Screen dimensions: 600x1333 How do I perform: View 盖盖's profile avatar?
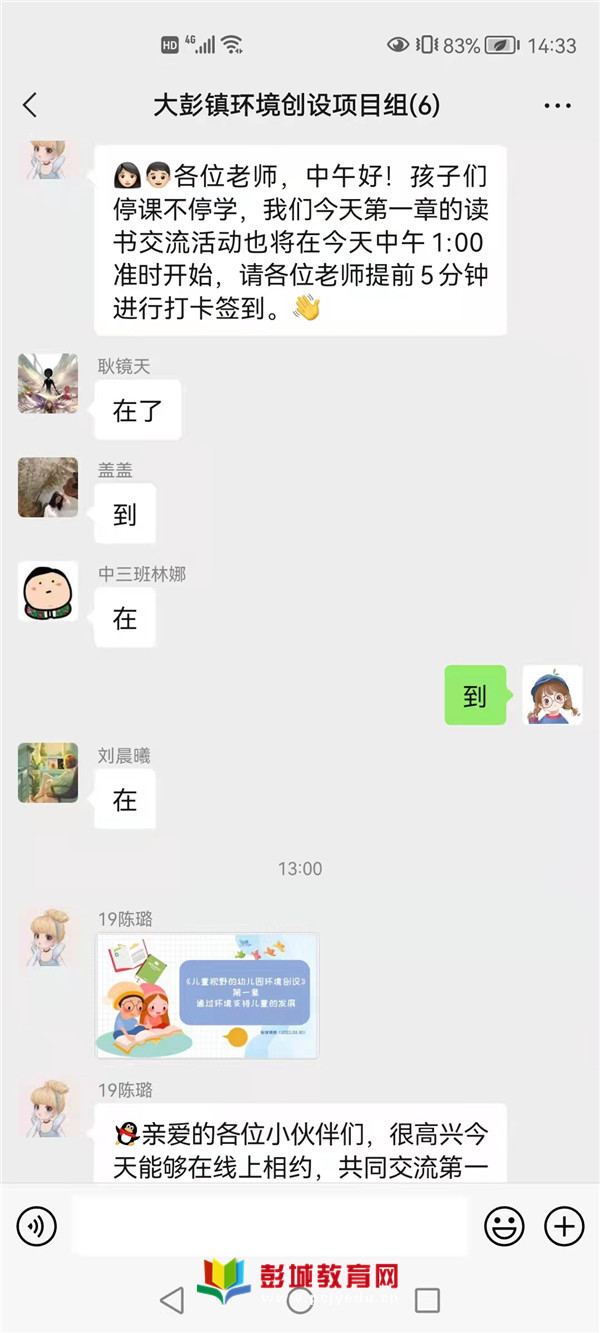pyautogui.click(x=48, y=488)
